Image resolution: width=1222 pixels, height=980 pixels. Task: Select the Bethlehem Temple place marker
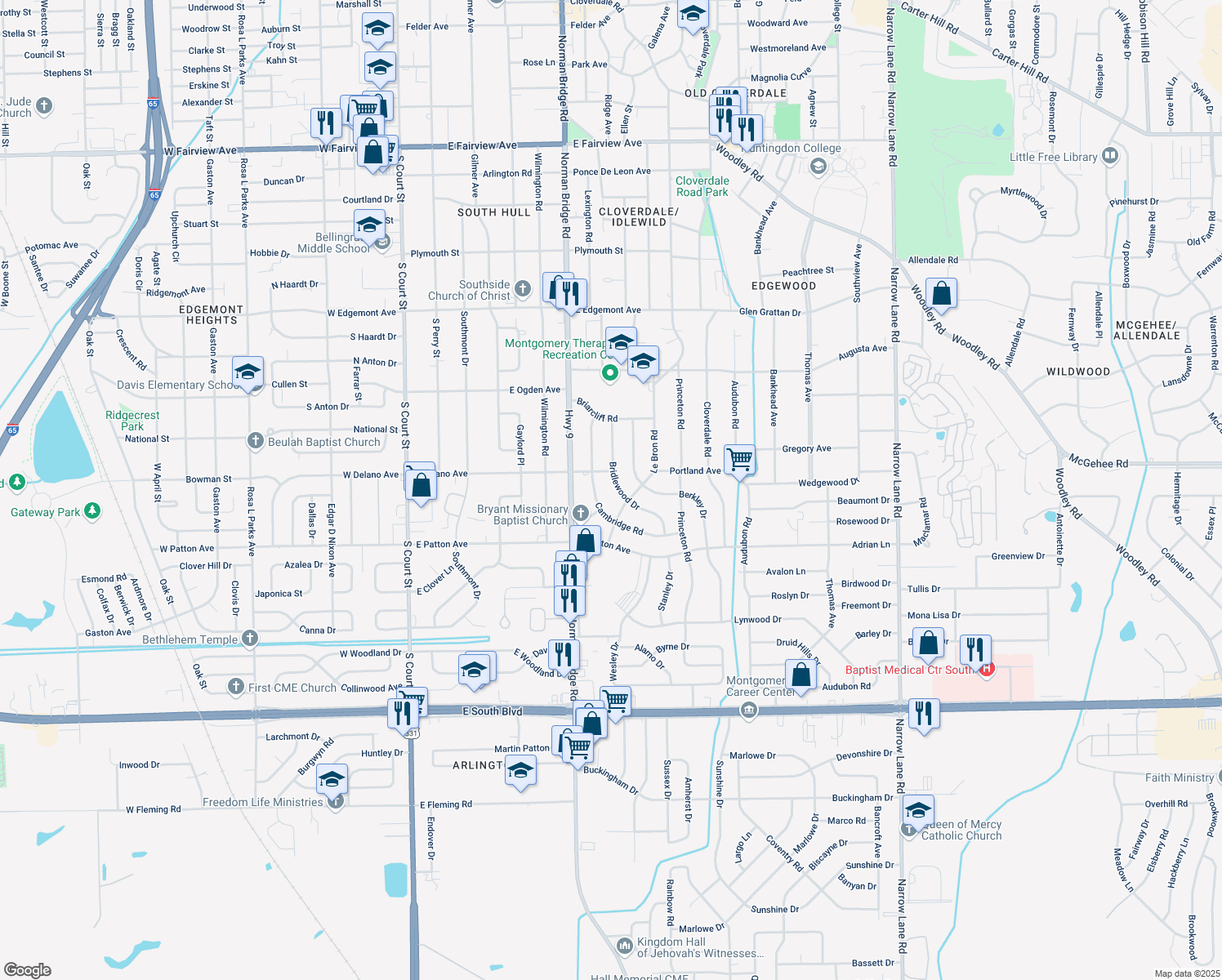click(x=250, y=638)
